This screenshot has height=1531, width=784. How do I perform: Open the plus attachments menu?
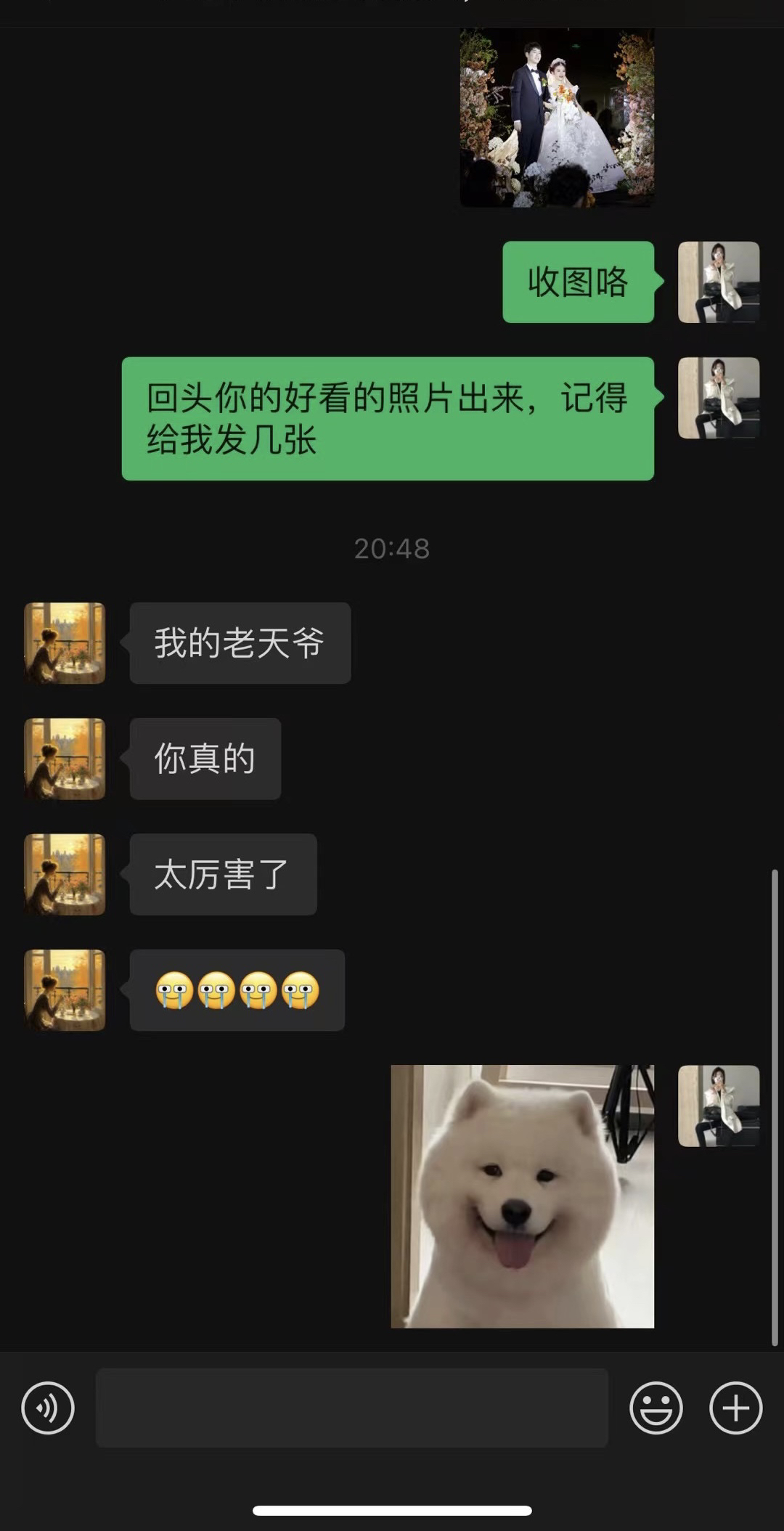click(735, 1408)
